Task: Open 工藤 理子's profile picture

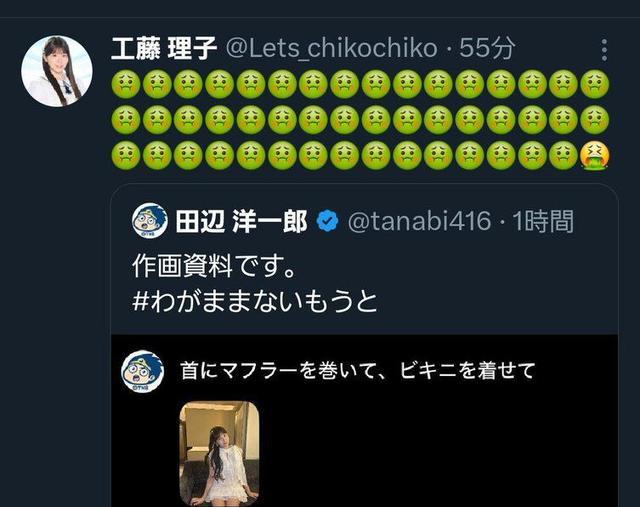Action: [56, 72]
